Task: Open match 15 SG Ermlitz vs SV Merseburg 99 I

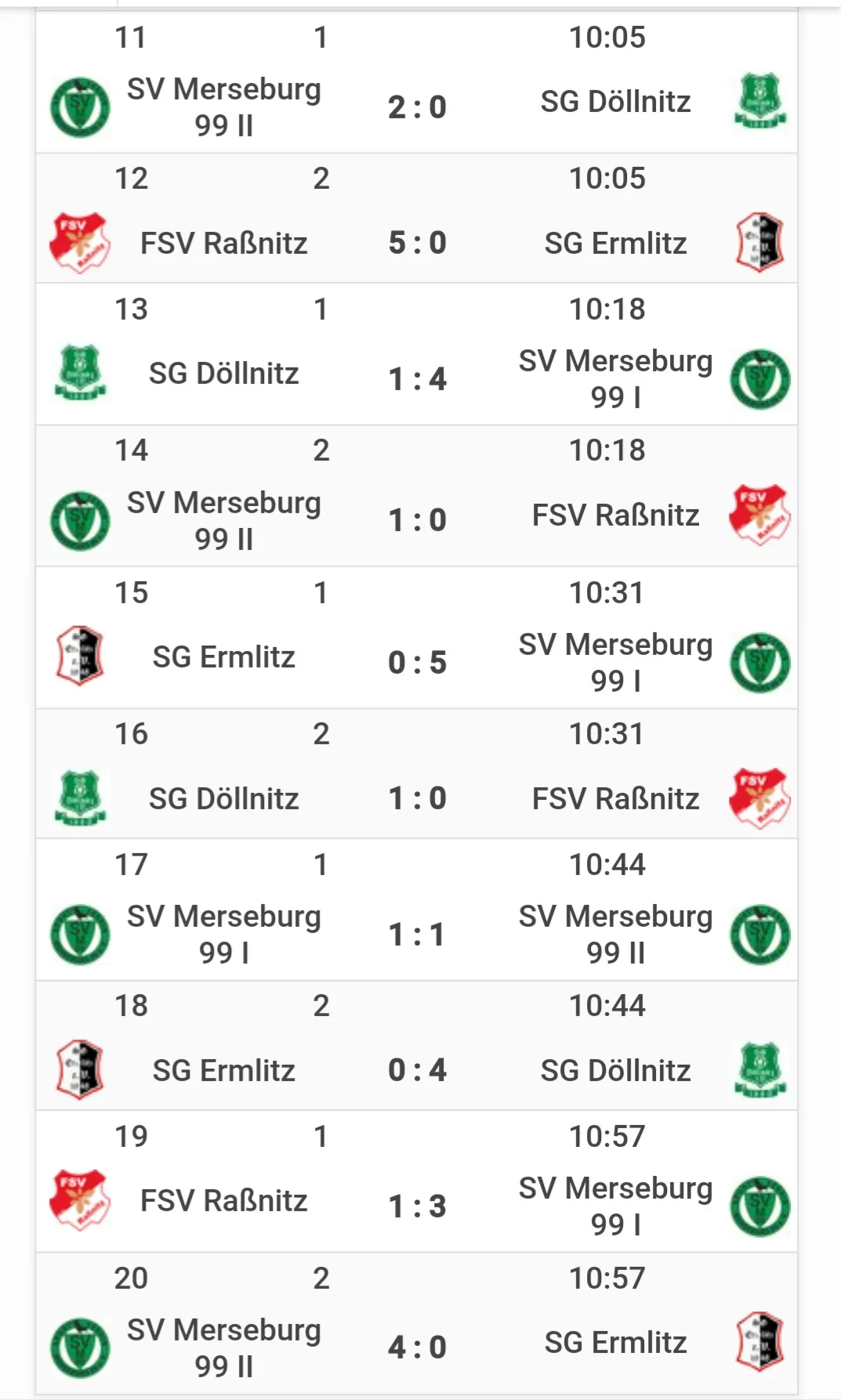Action: pyautogui.click(x=417, y=662)
